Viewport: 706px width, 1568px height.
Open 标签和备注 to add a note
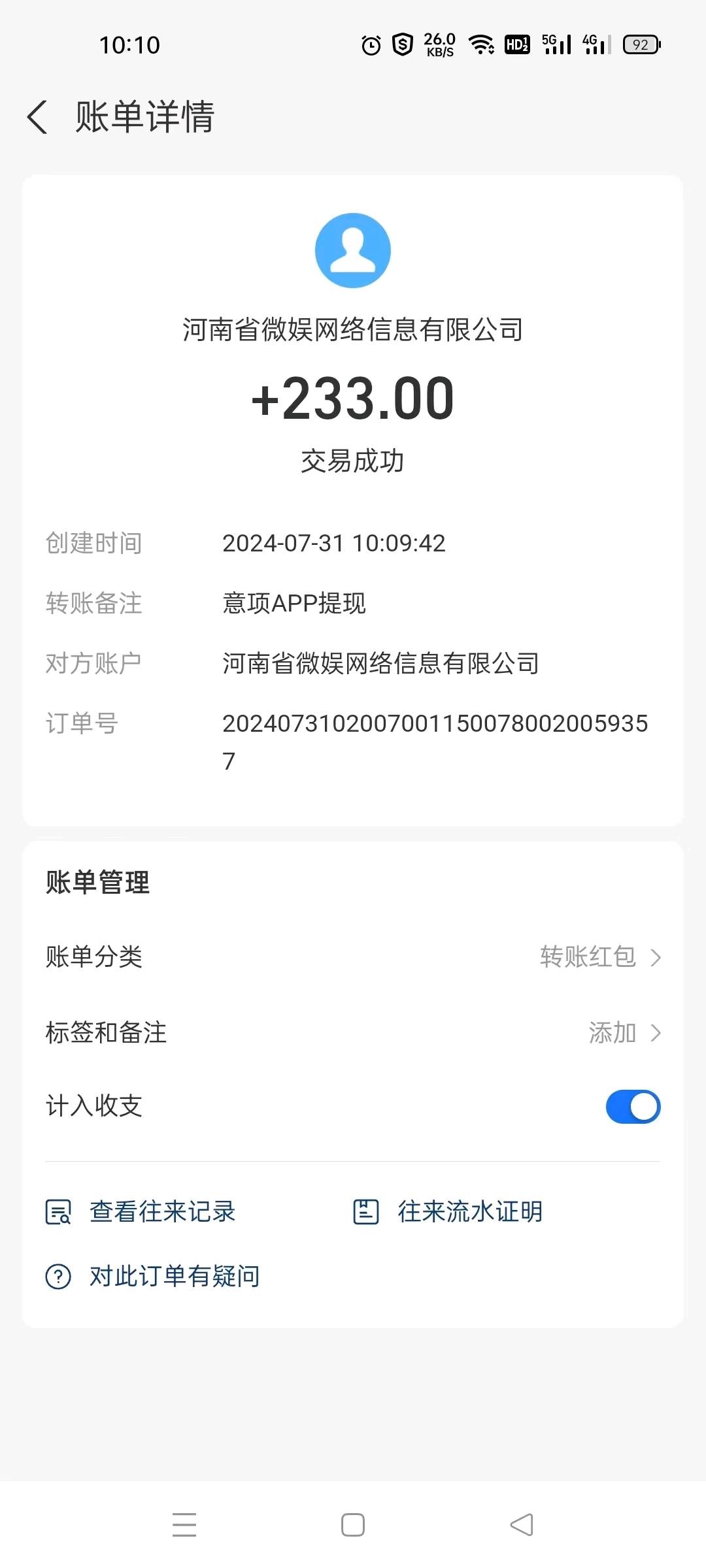[x=353, y=1032]
